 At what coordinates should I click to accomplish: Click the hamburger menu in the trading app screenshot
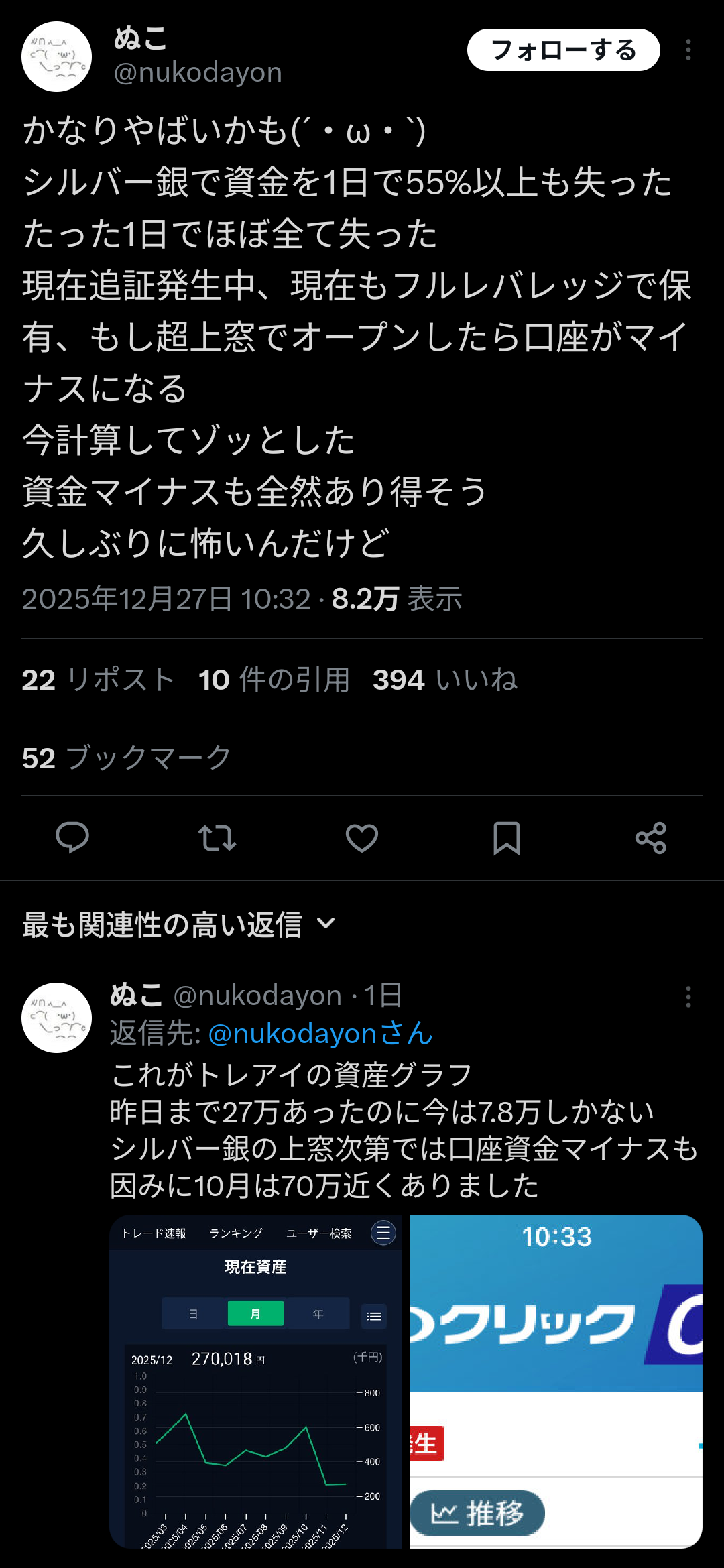(x=382, y=1232)
